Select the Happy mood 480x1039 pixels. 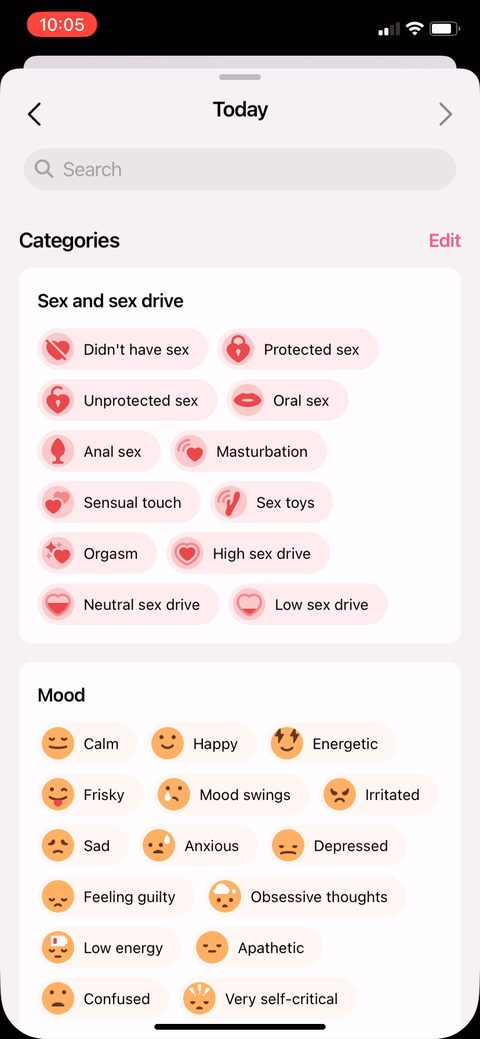tap(202, 743)
